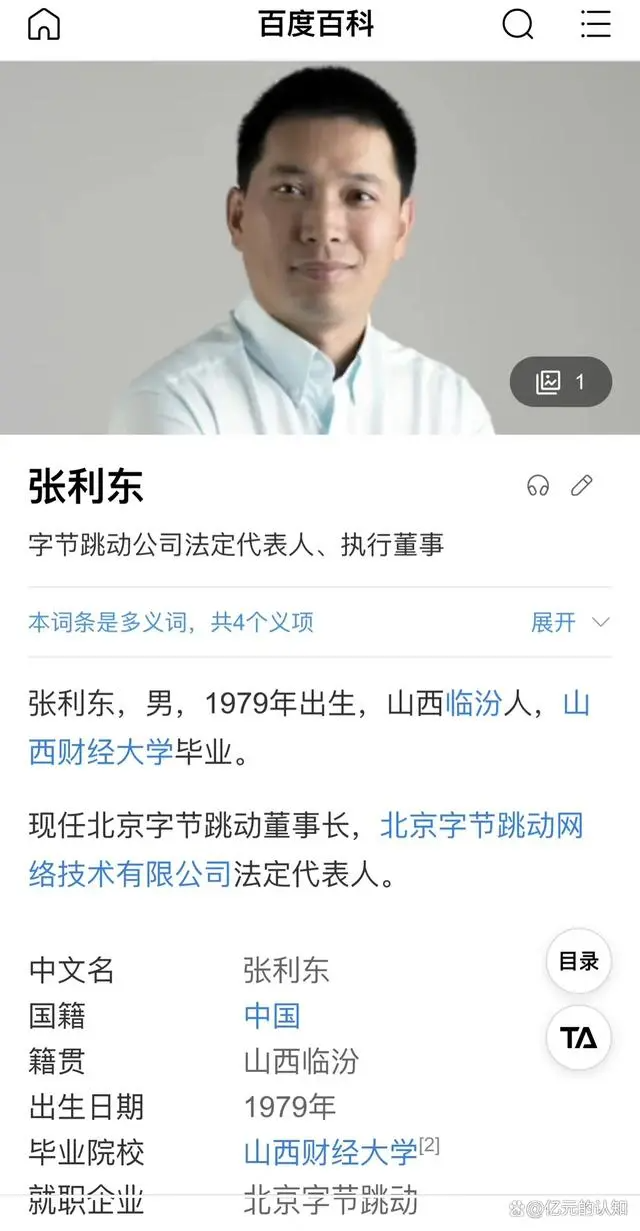640x1231 pixels.
Task: Listen to the entry audio
Action: click(x=538, y=487)
